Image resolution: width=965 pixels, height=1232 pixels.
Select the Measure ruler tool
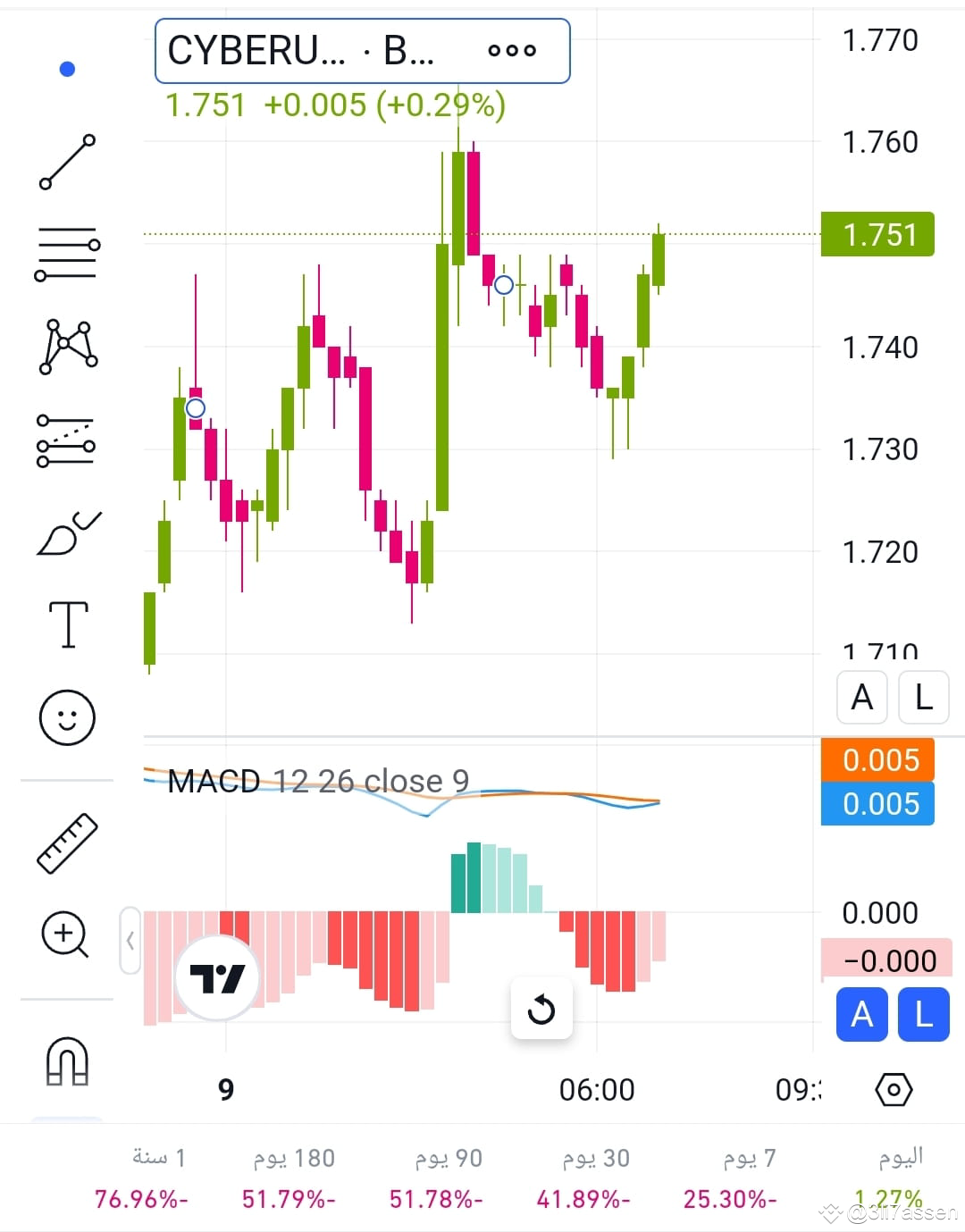click(x=67, y=840)
